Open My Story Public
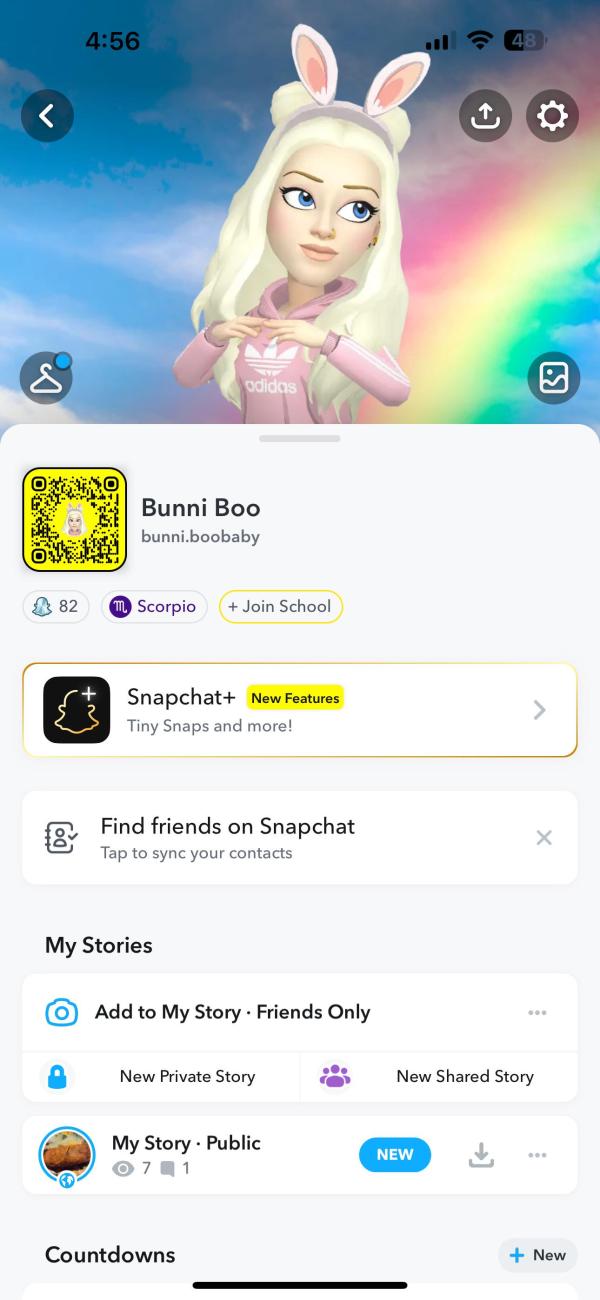Viewport: 600px width, 1300px height. pos(186,1154)
